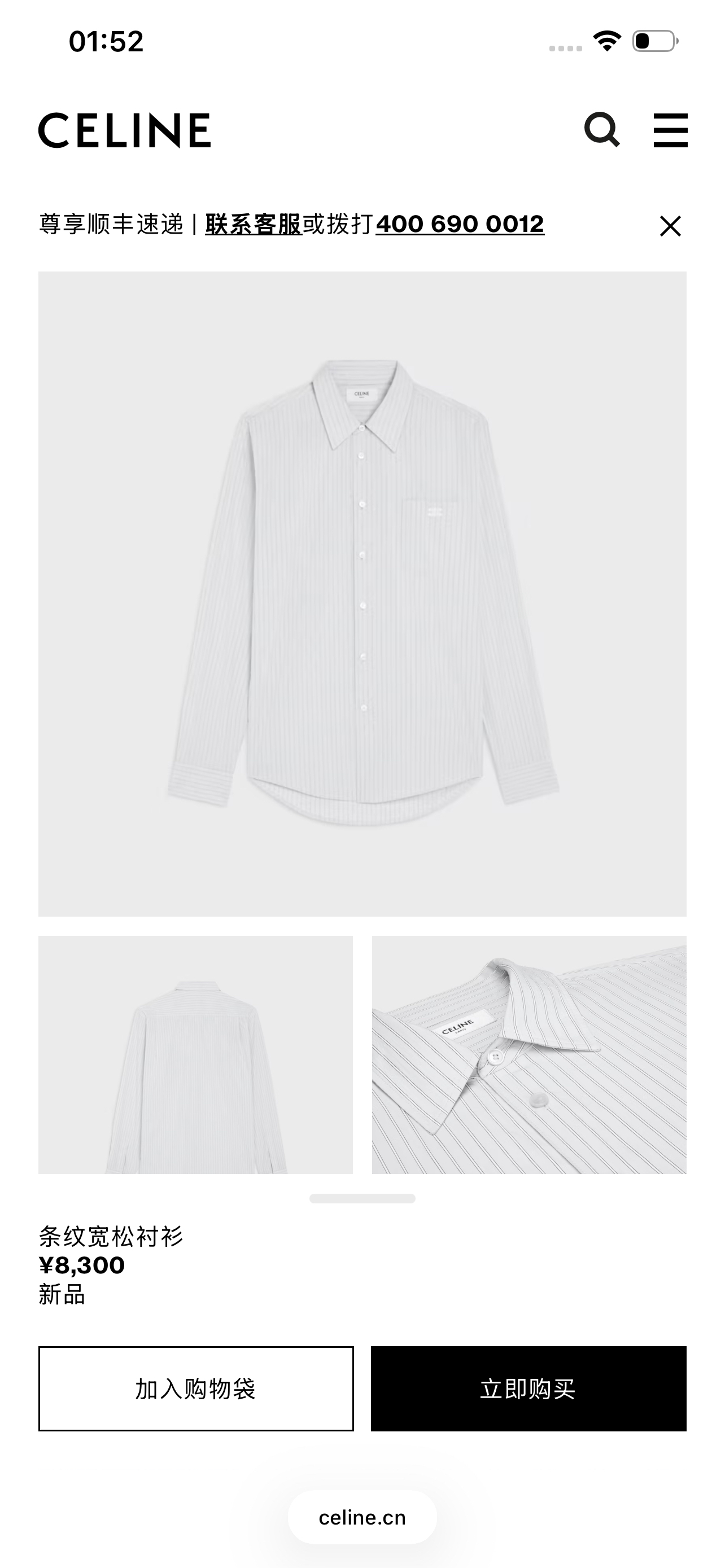Screen dimensions: 725x1568
Task: Open the search magnifier icon
Action: 602,130
